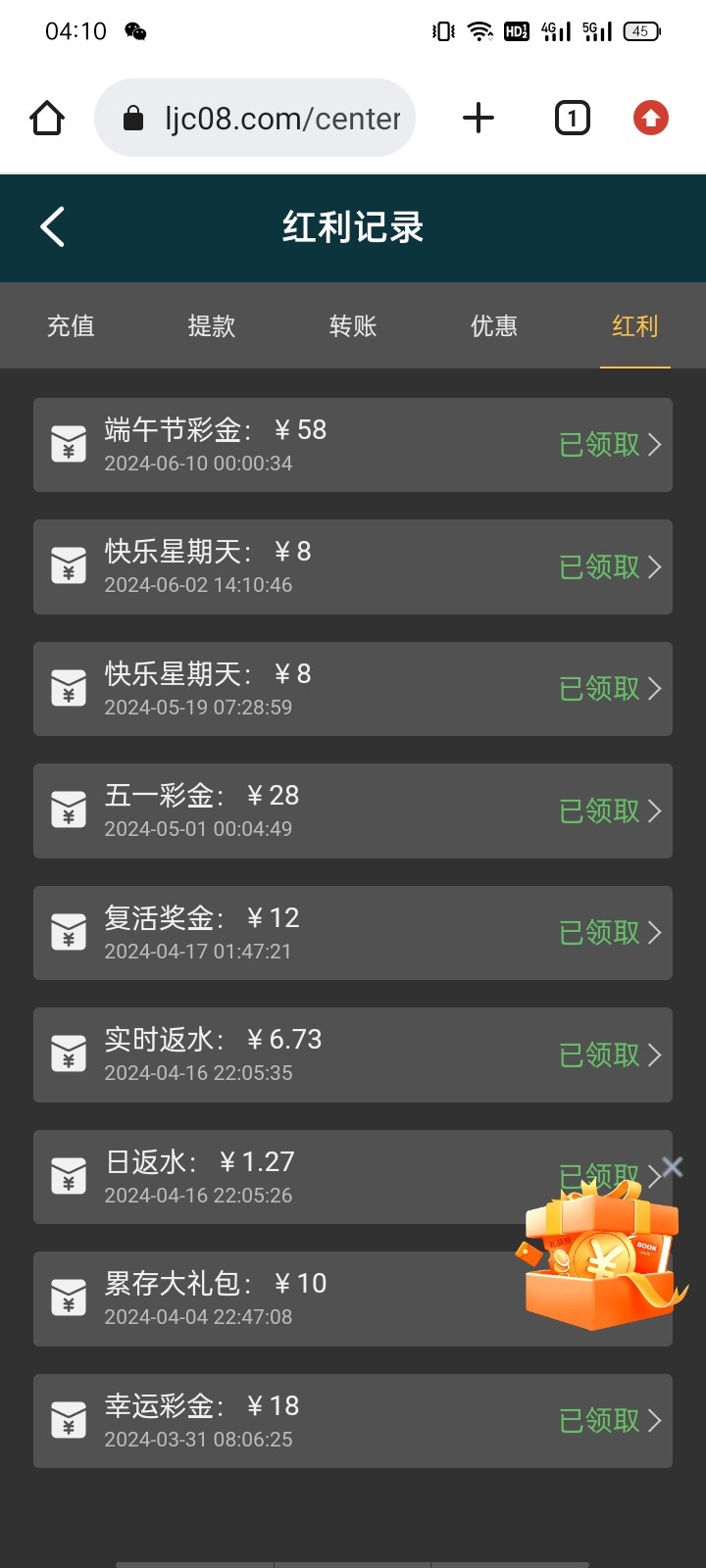Tap the envelope icon next to 累存大礼包

pyautogui.click(x=68, y=1298)
